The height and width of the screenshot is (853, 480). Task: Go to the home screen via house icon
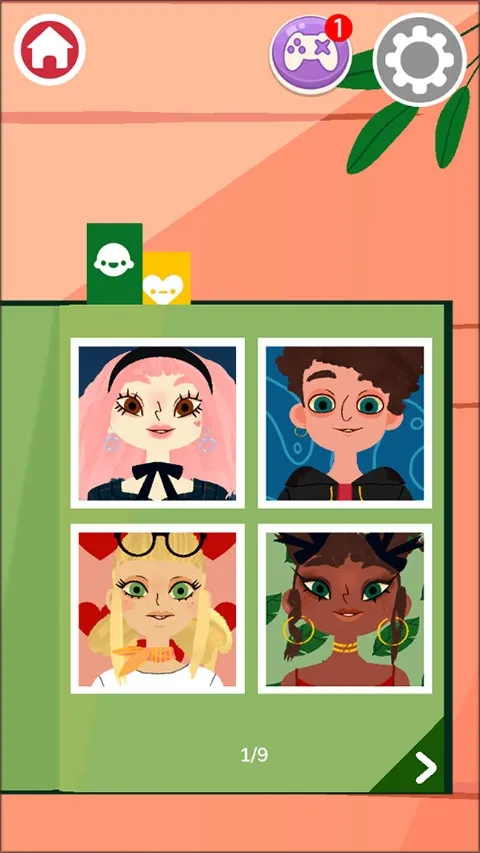(x=50, y=50)
